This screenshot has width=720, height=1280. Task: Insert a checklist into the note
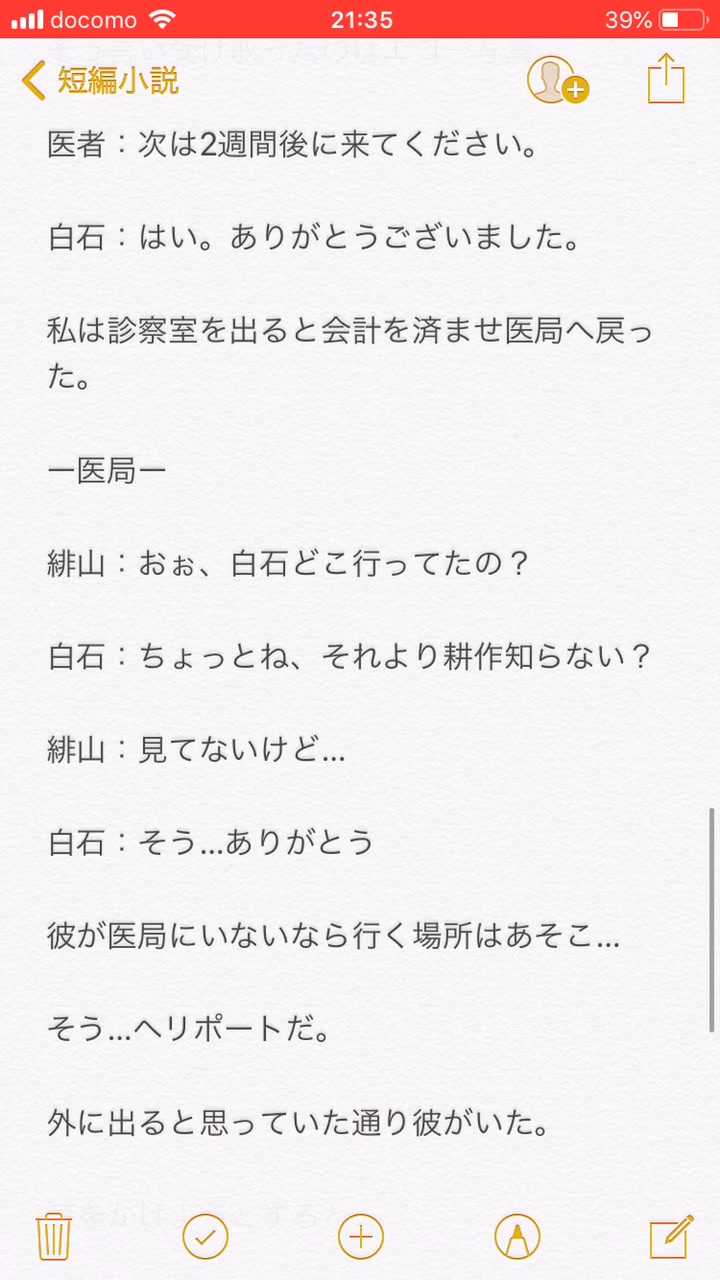[x=205, y=1237]
